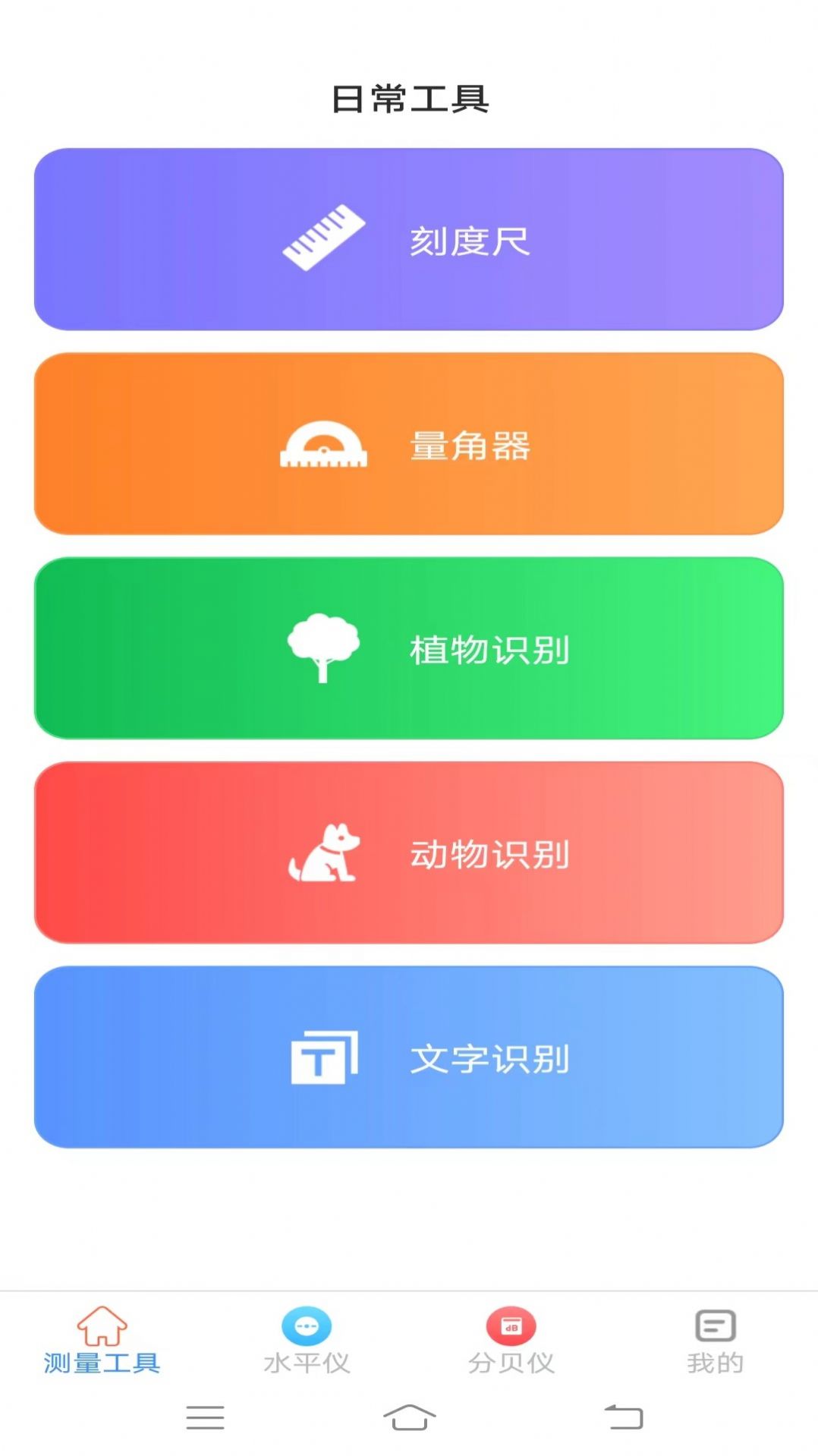This screenshot has height=1456, width=818.
Task: Select the 测量工具 tab
Action: pyautogui.click(x=102, y=1359)
